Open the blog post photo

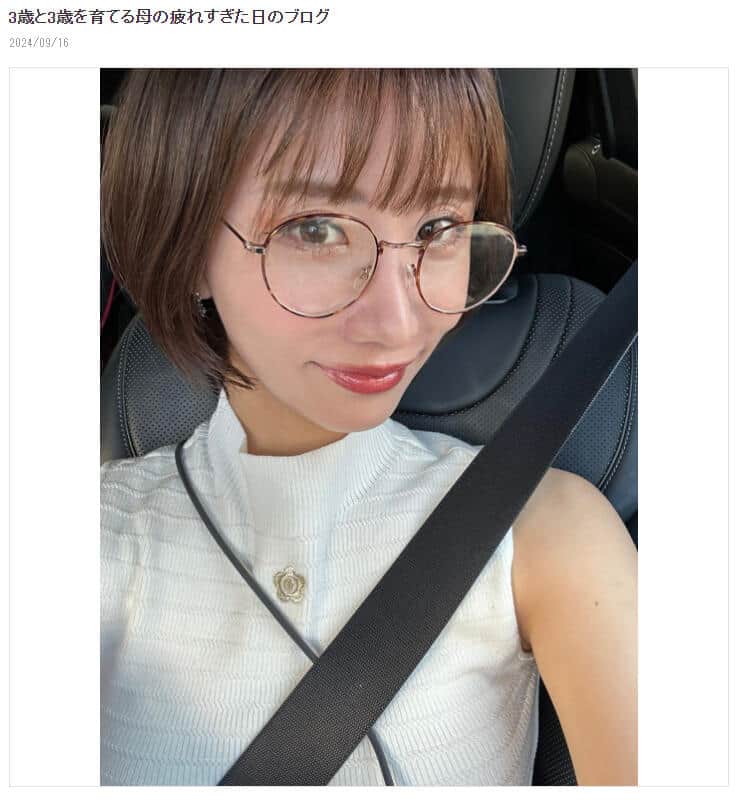[368, 427]
